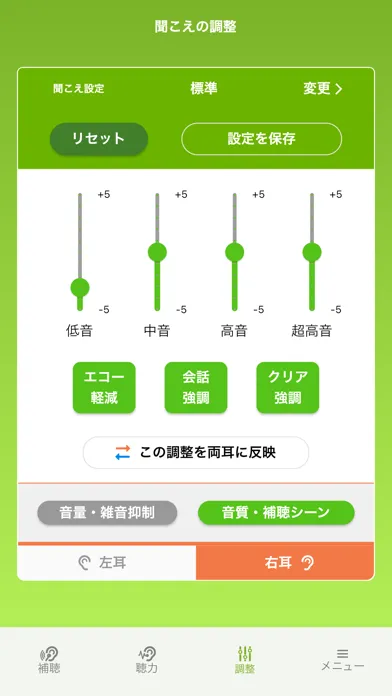Viewport: 392px width, 696px height.
Task: Save settings with 設定を保存
Action: [x=261, y=139]
